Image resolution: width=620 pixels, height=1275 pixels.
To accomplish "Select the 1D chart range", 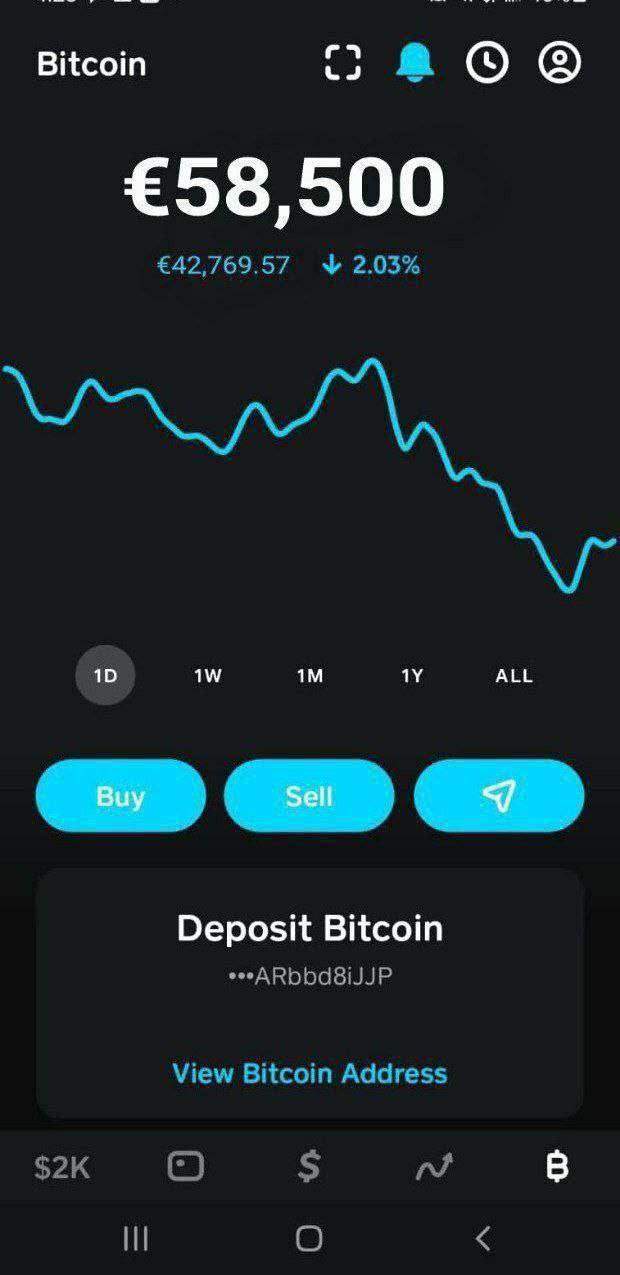I will 105,676.
